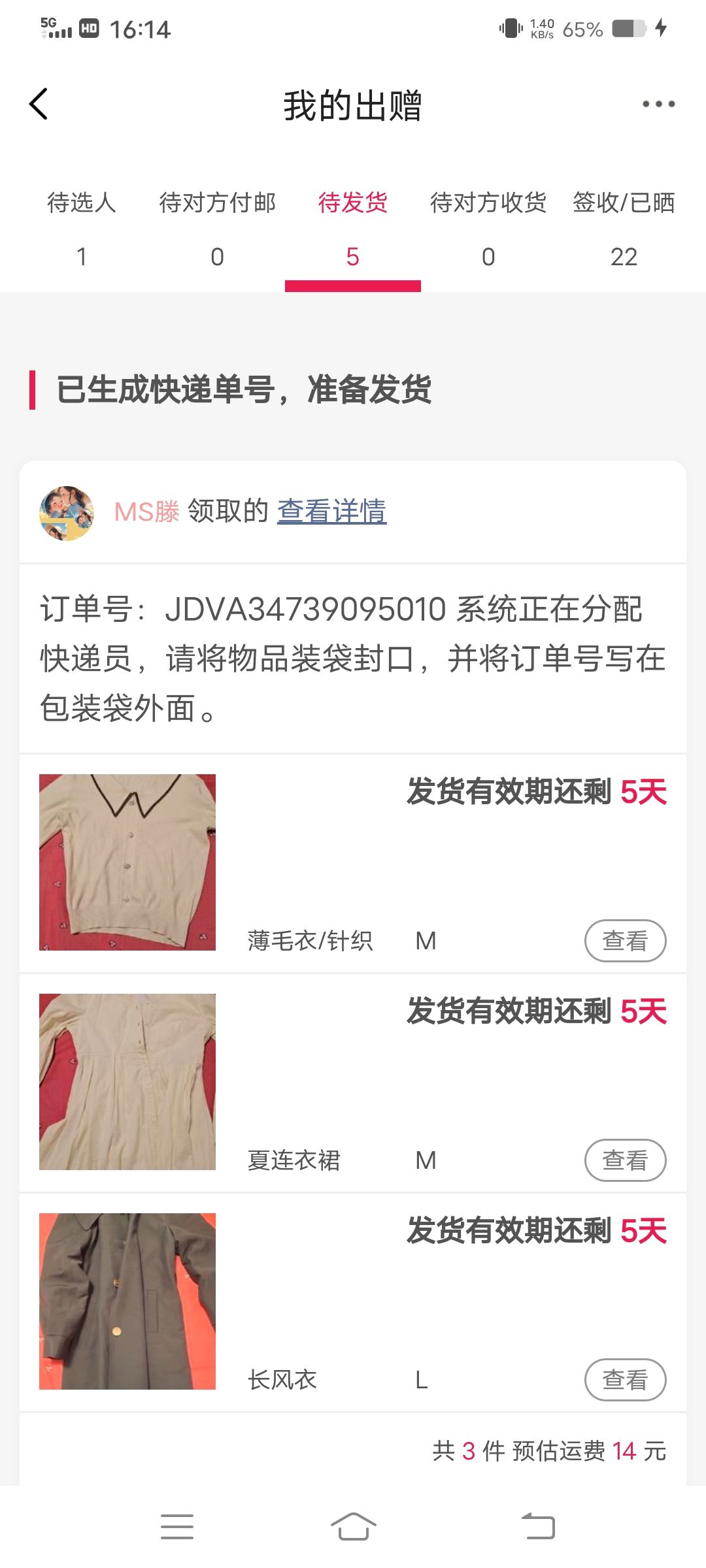Screen dimensions: 706x1568
Task: Open the 夏连衣裙 dress photo
Action: pos(127,1082)
